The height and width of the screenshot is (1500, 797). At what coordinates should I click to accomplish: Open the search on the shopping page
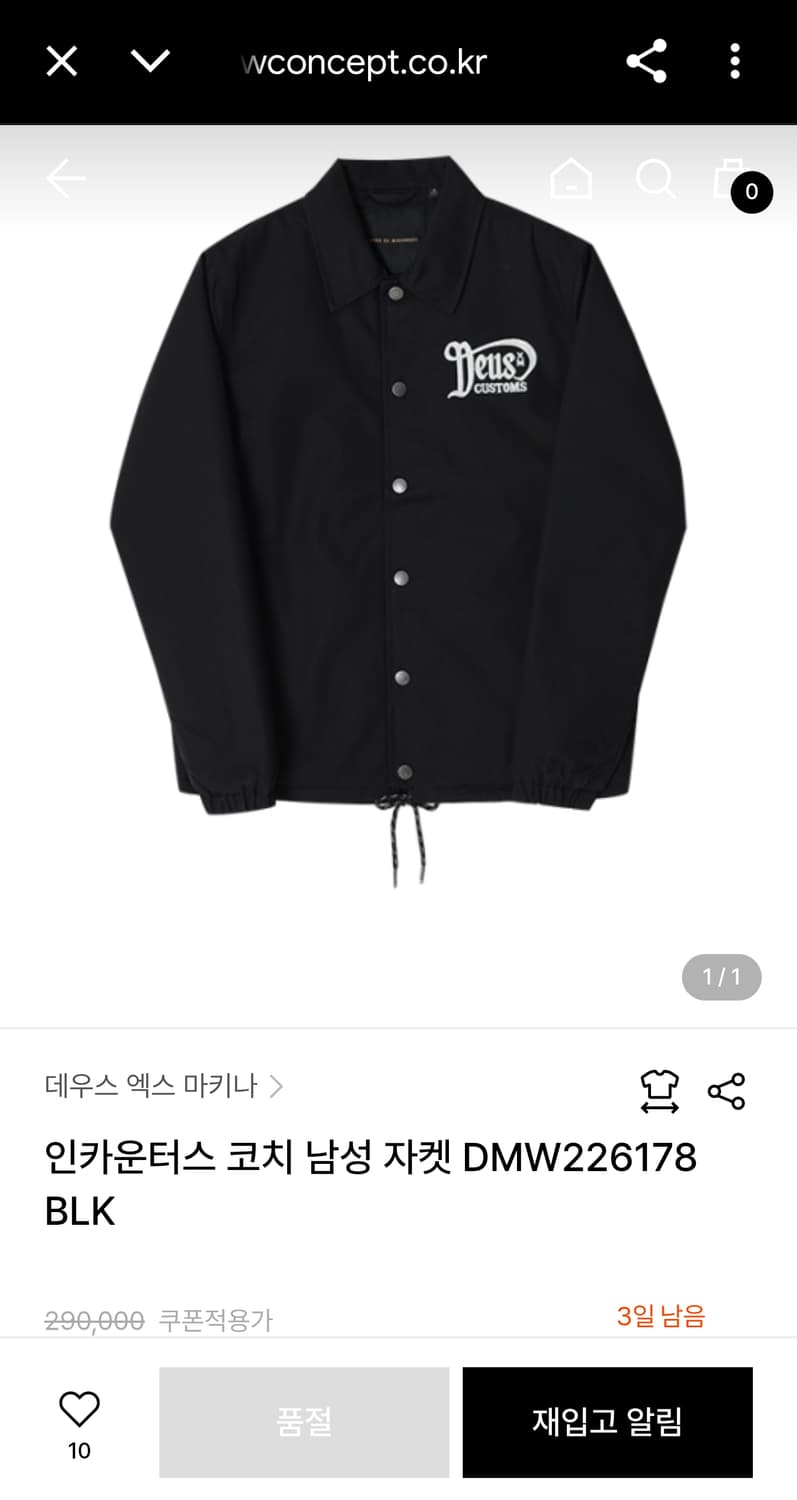click(656, 180)
